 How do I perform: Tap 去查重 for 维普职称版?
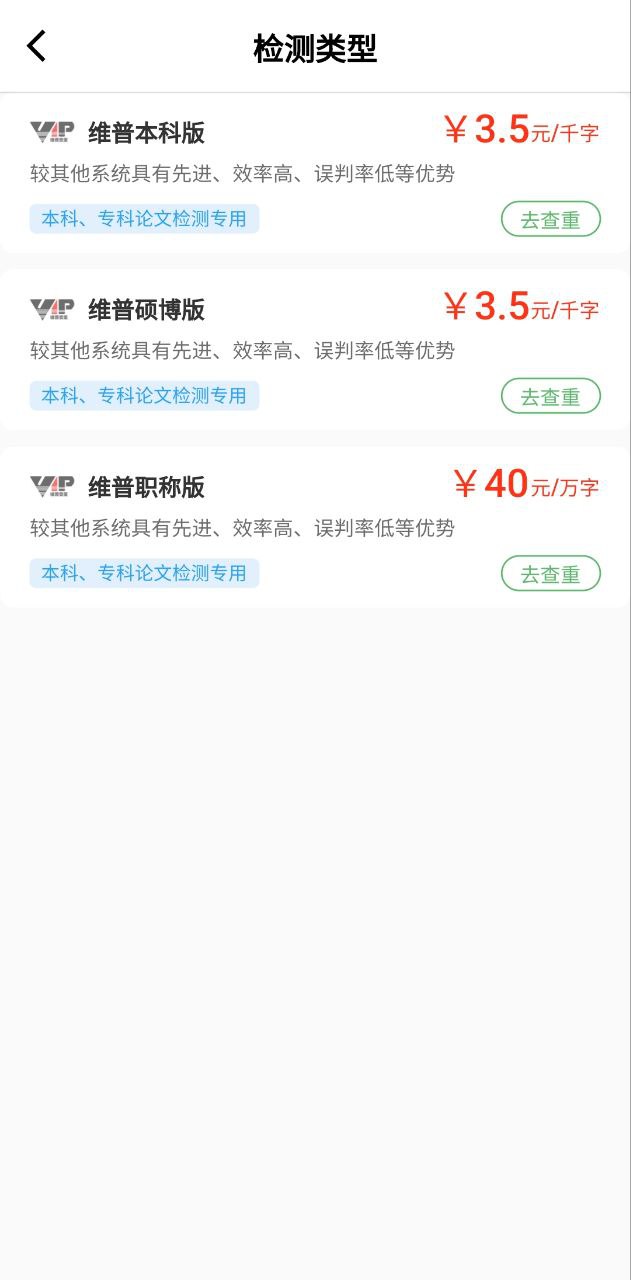pos(550,574)
